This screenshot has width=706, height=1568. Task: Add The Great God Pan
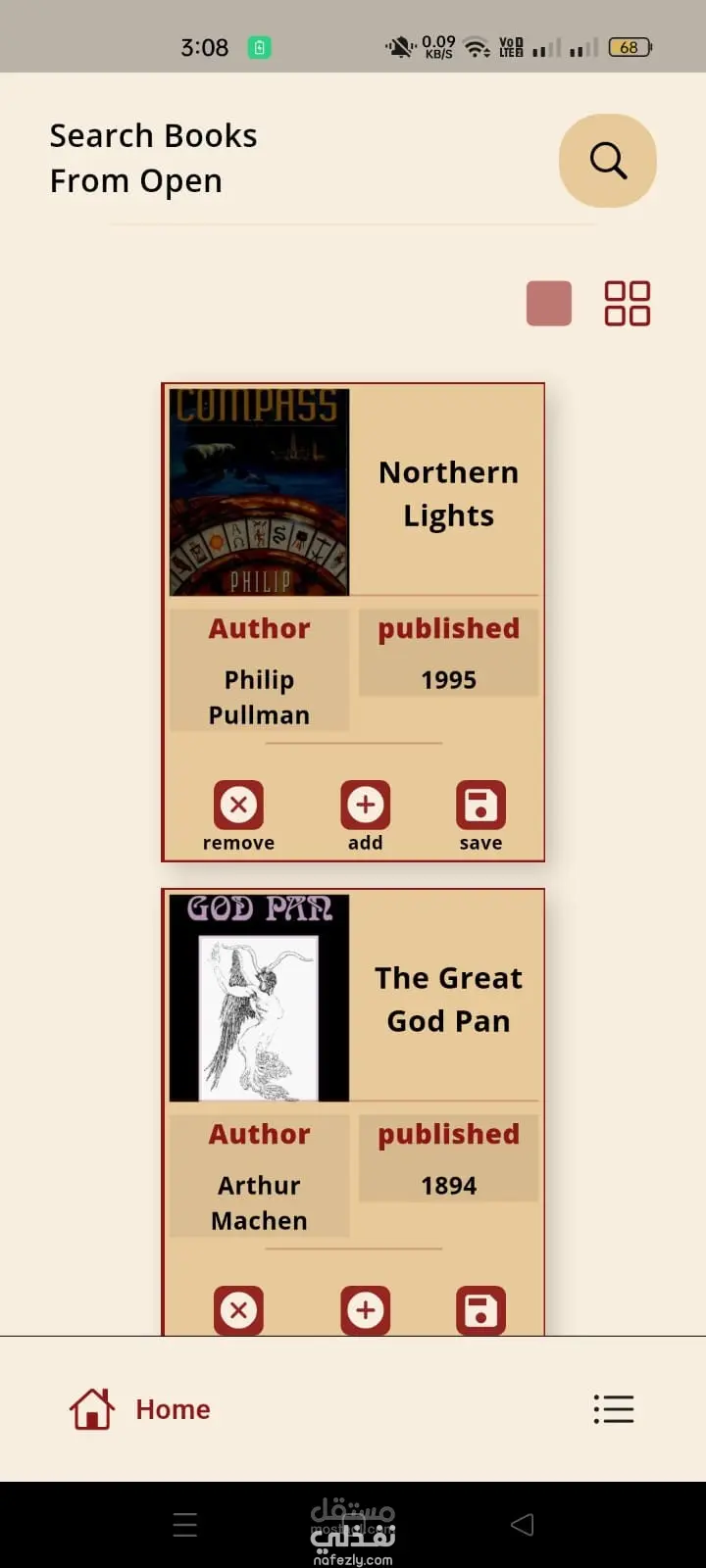366,1310
